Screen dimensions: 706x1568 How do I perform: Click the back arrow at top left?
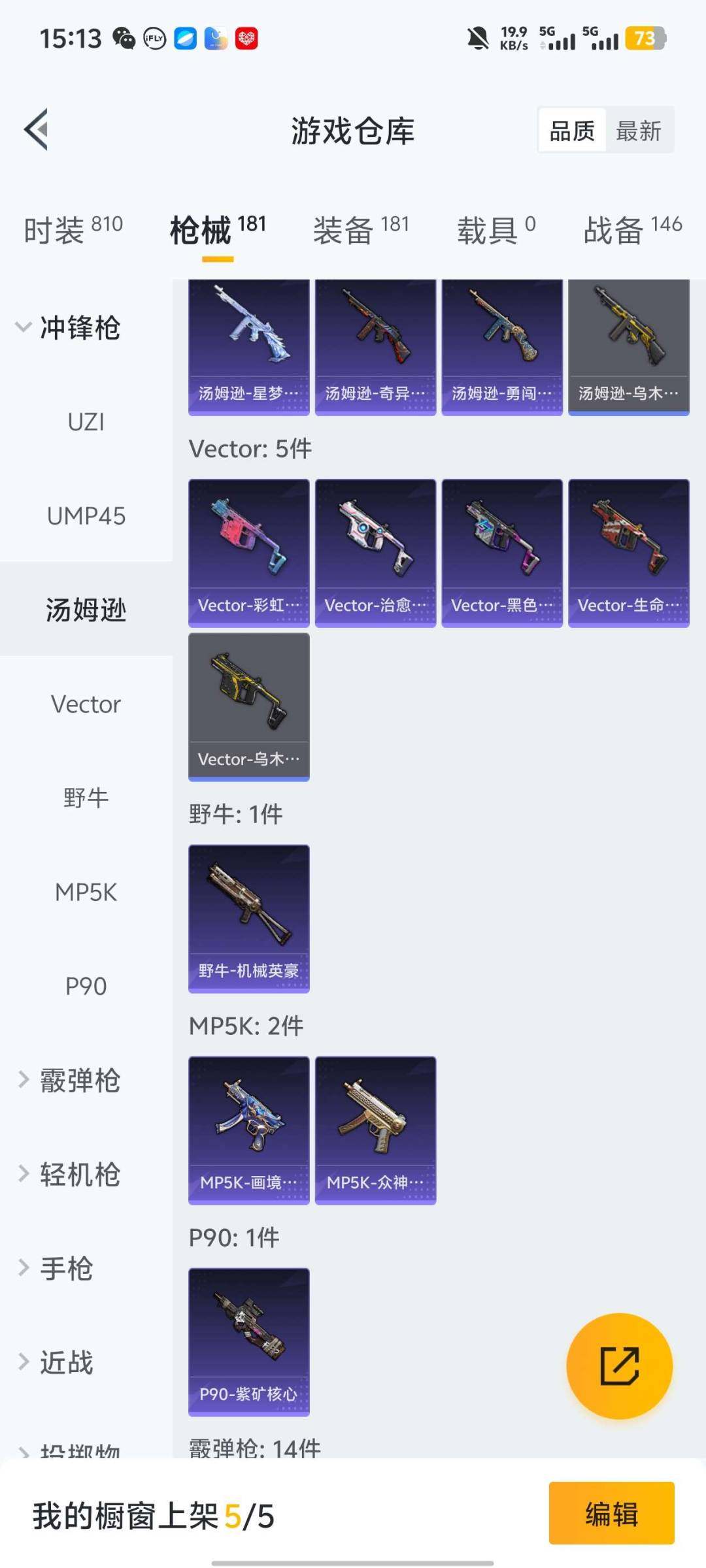click(37, 129)
